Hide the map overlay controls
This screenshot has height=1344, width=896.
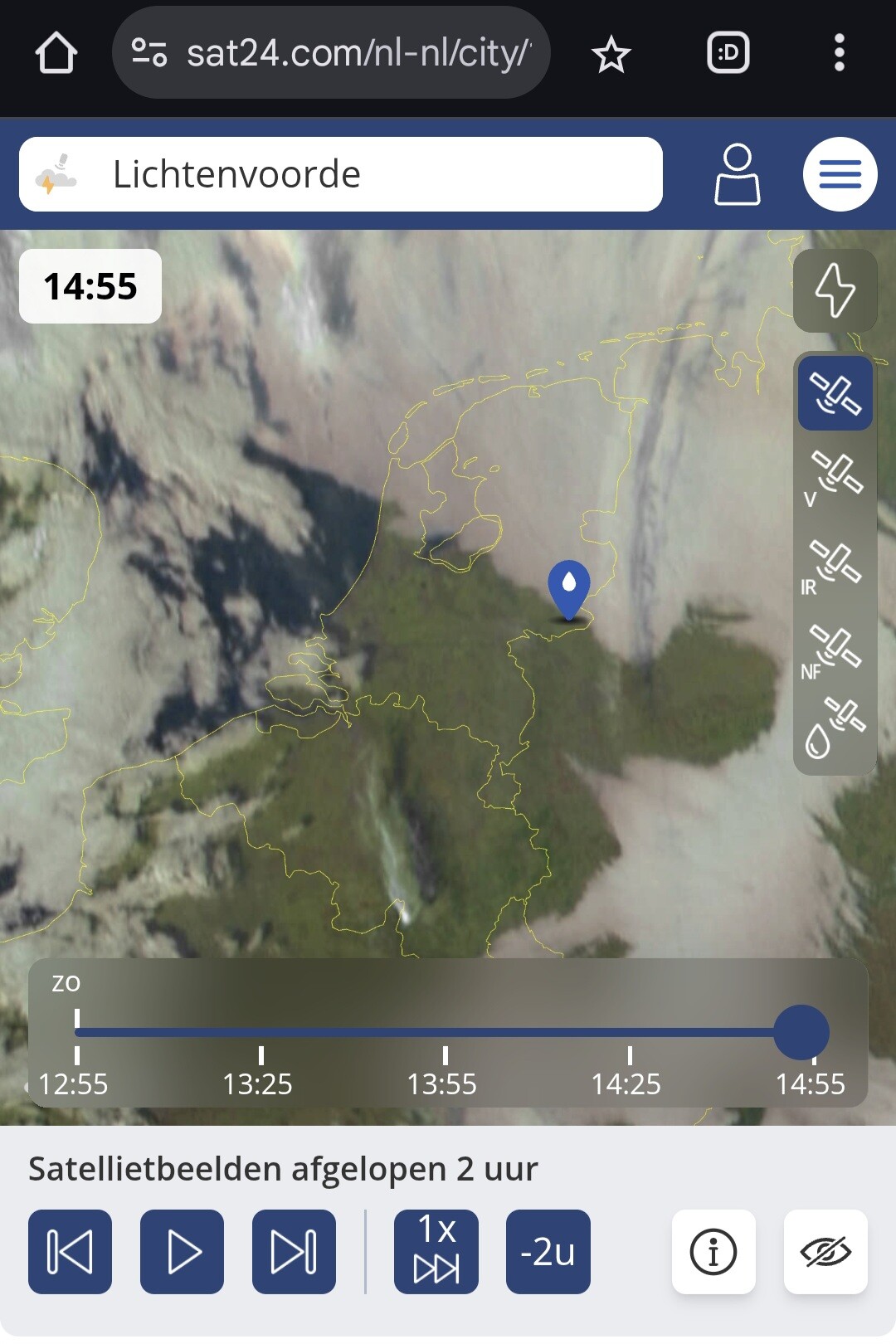click(x=825, y=1251)
